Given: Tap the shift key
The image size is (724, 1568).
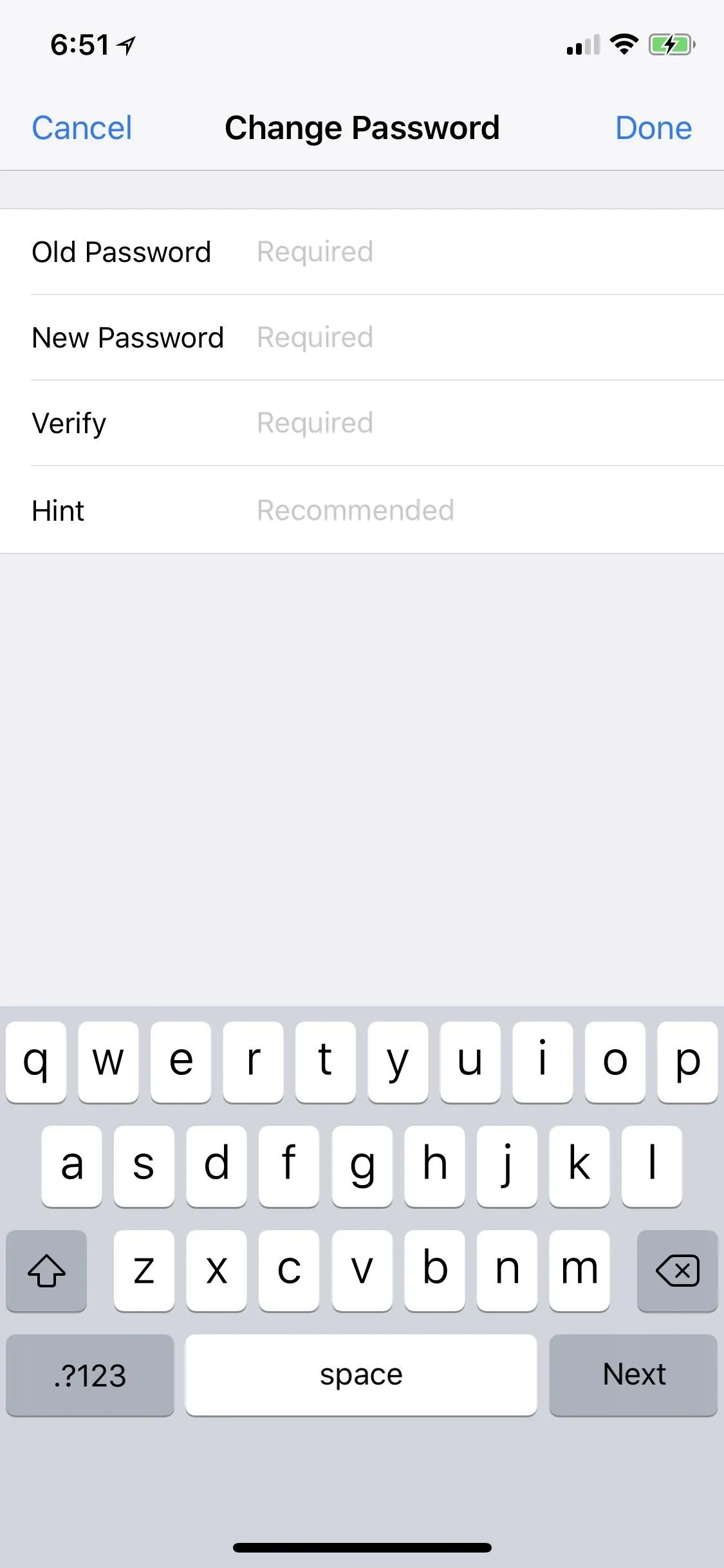Looking at the screenshot, I should pyautogui.click(x=46, y=1270).
